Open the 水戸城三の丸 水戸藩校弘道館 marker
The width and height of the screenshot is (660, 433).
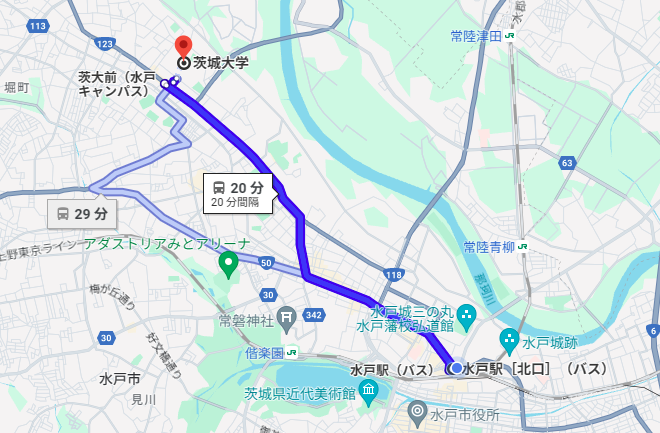tap(468, 312)
